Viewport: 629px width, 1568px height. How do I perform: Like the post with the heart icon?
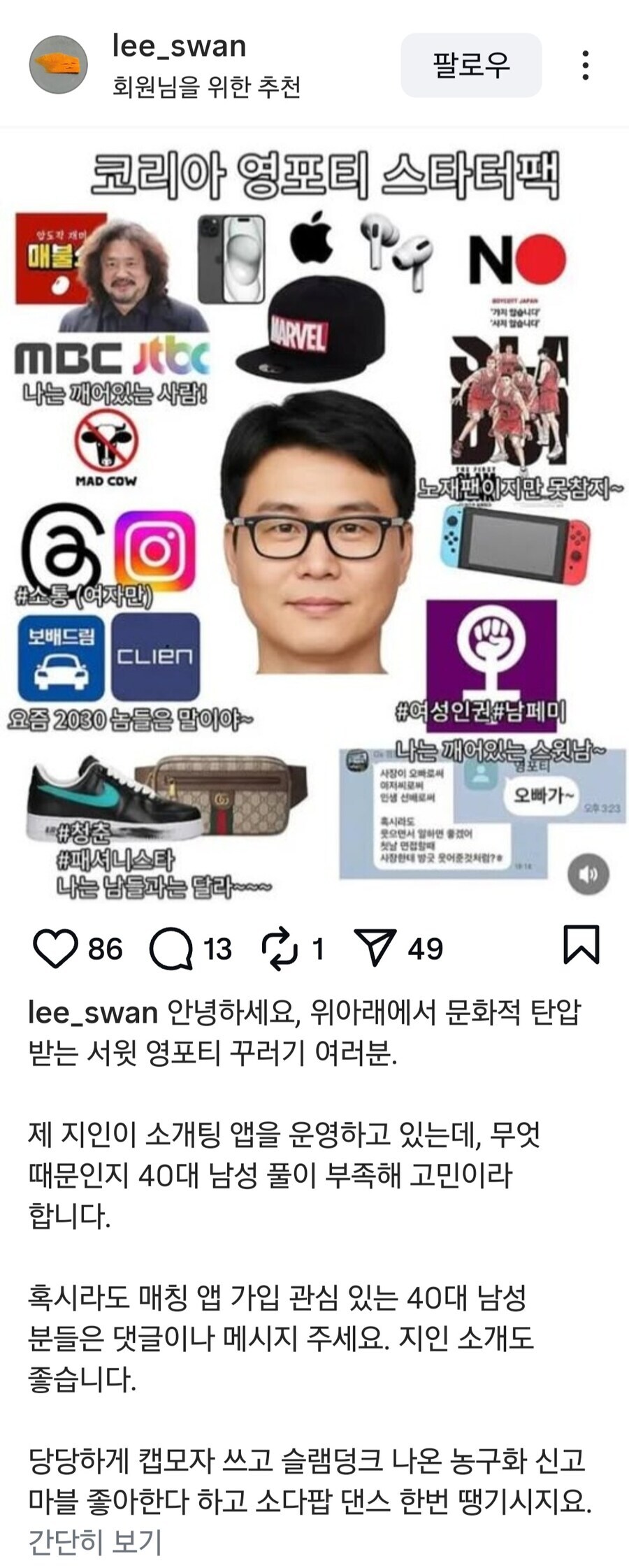55,949
